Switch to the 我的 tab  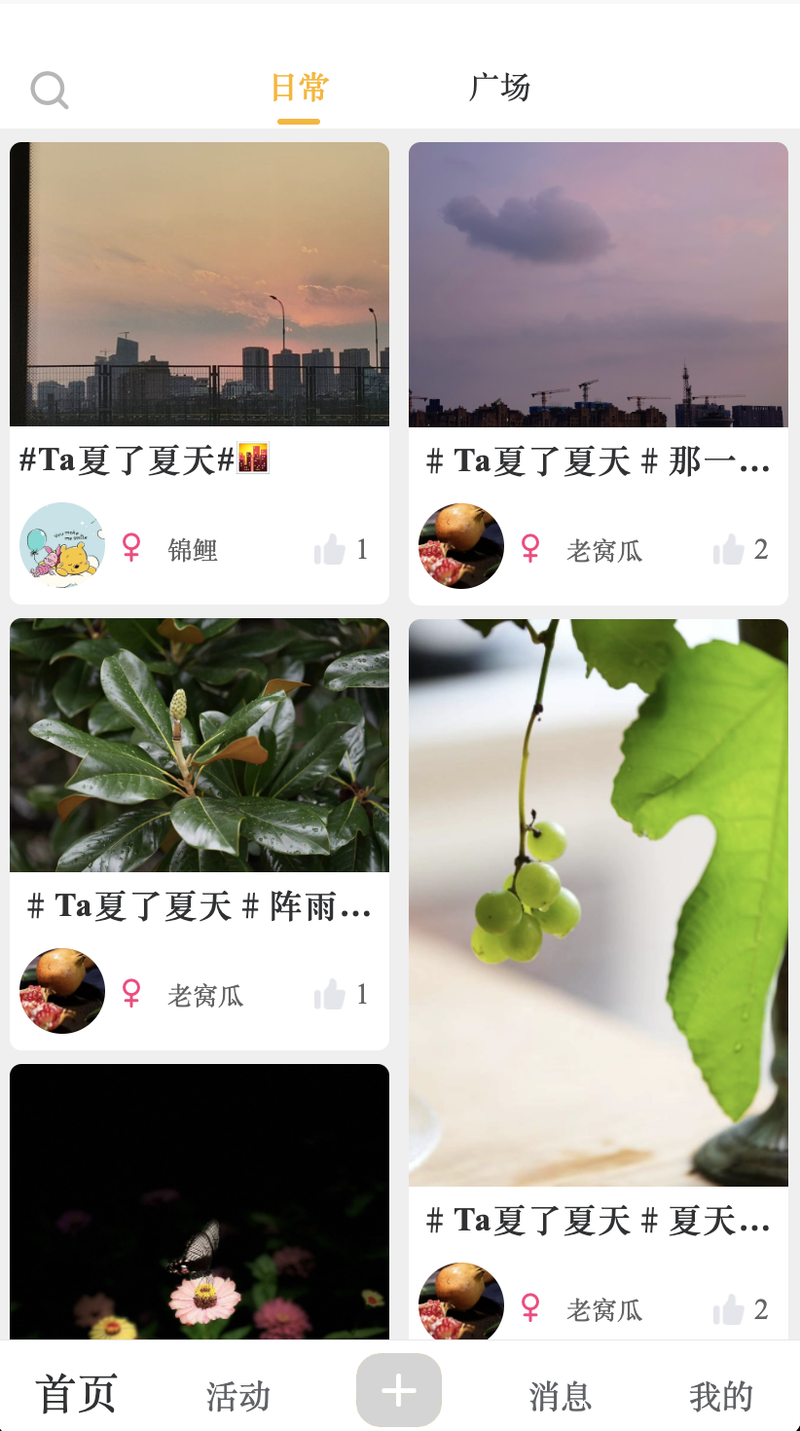coord(720,1396)
